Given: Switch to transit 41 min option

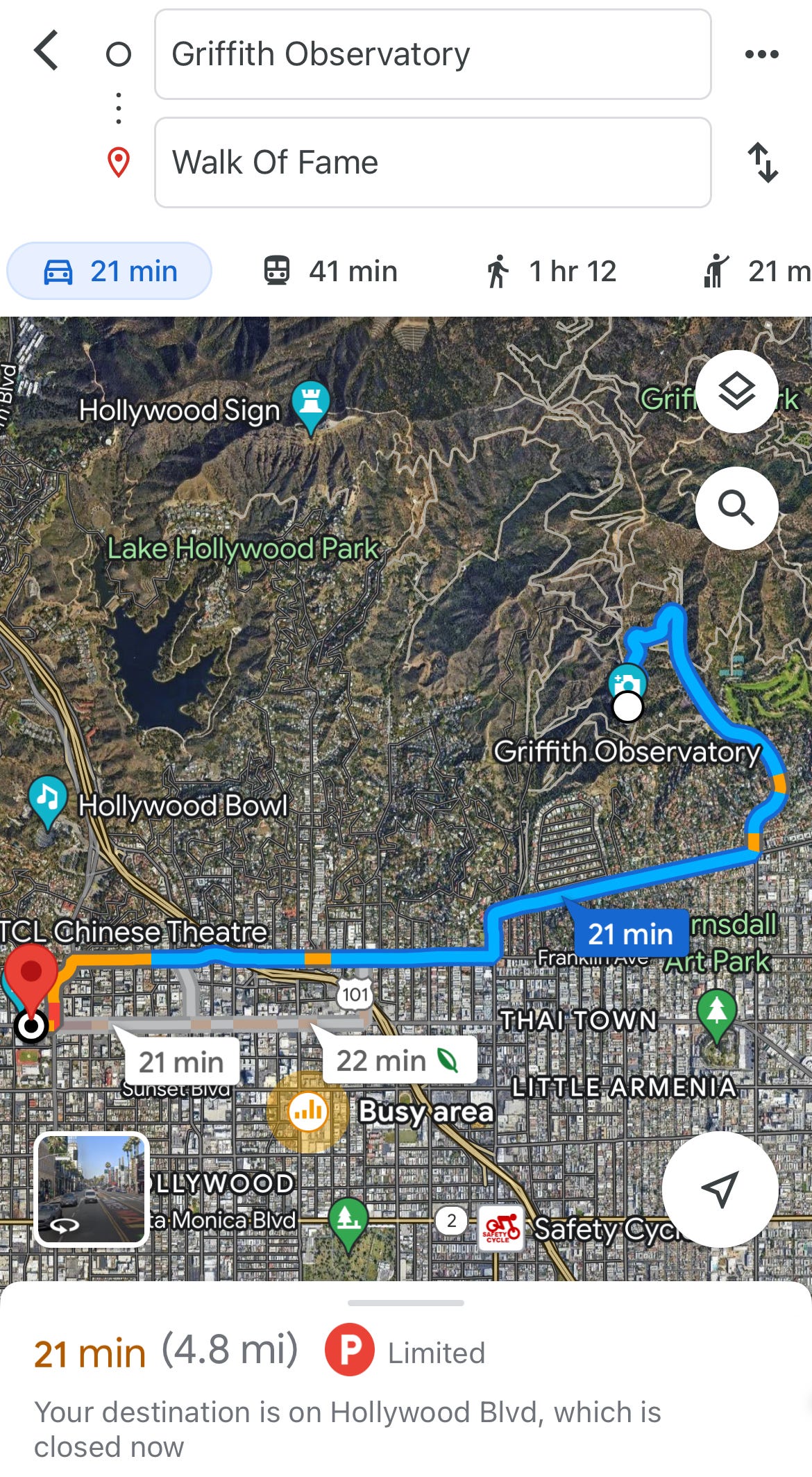Looking at the screenshot, I should tap(331, 271).
